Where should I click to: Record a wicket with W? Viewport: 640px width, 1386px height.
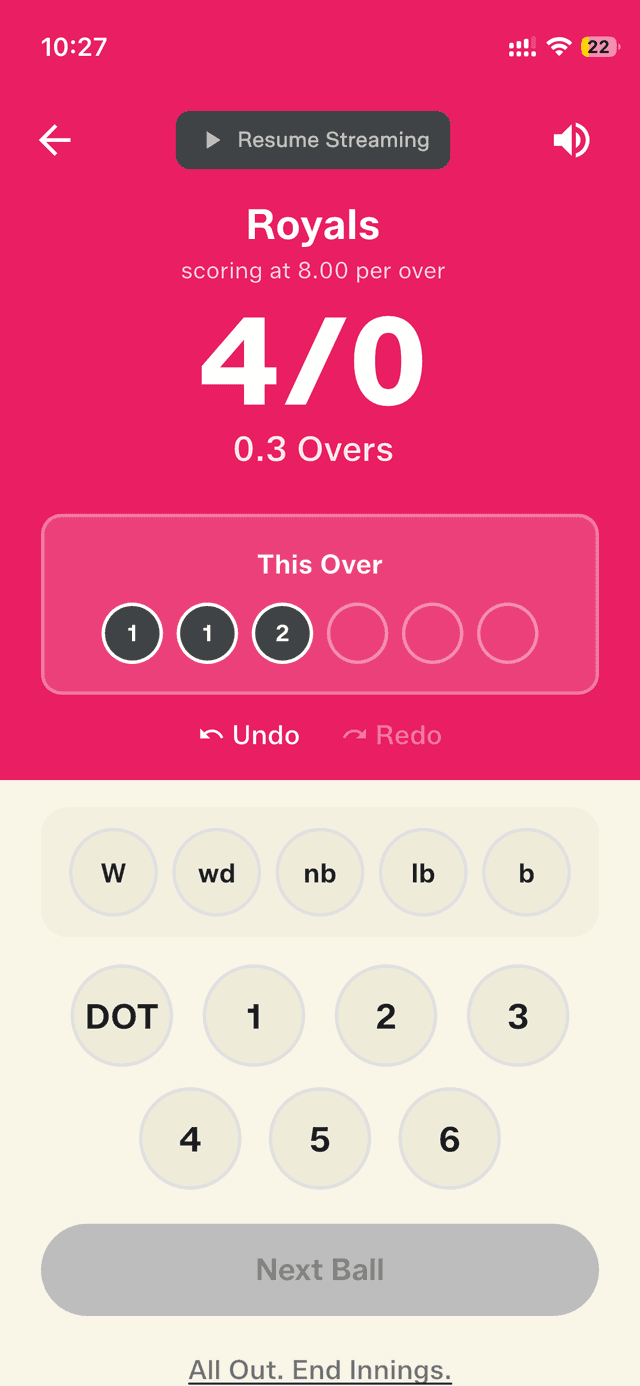tap(114, 873)
